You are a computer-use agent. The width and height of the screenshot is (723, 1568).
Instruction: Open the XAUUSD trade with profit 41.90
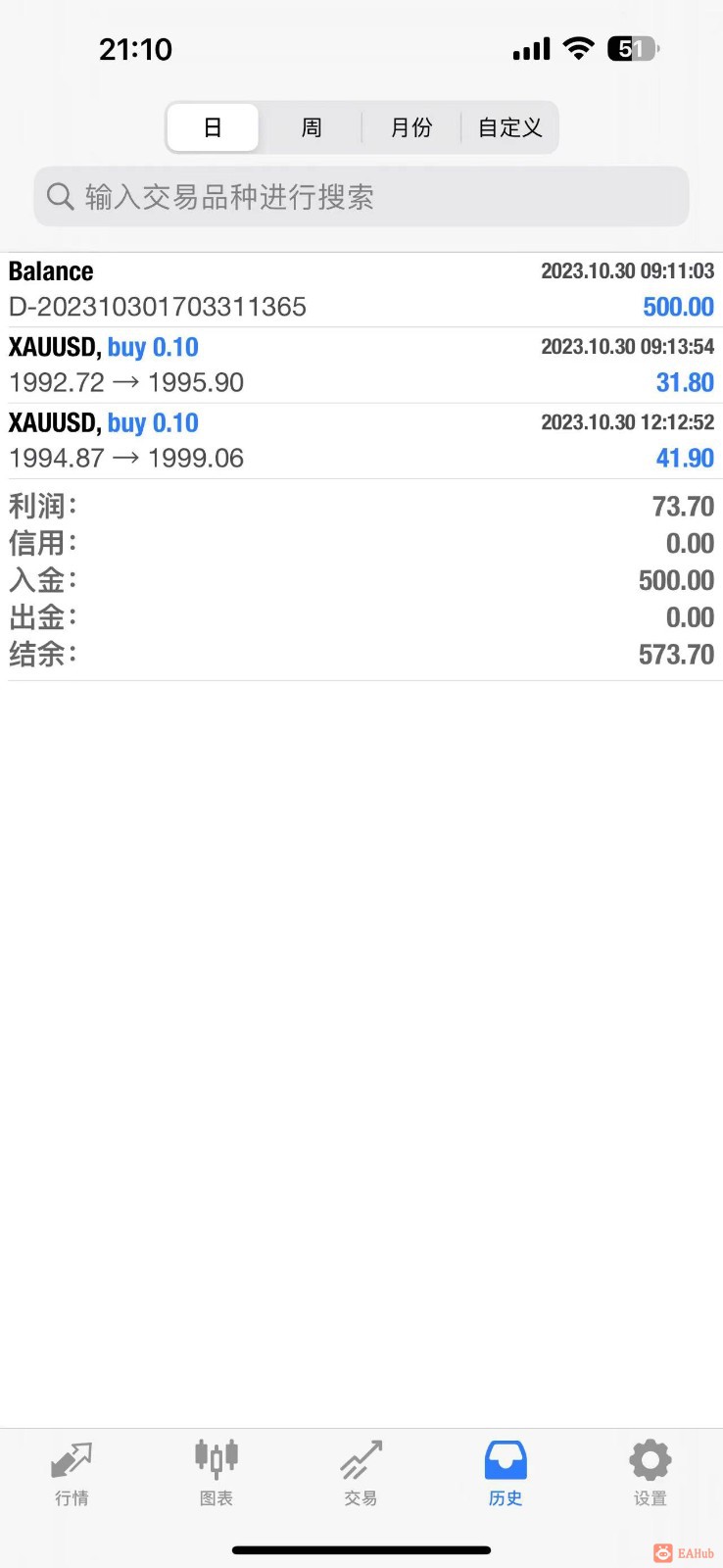(x=361, y=440)
